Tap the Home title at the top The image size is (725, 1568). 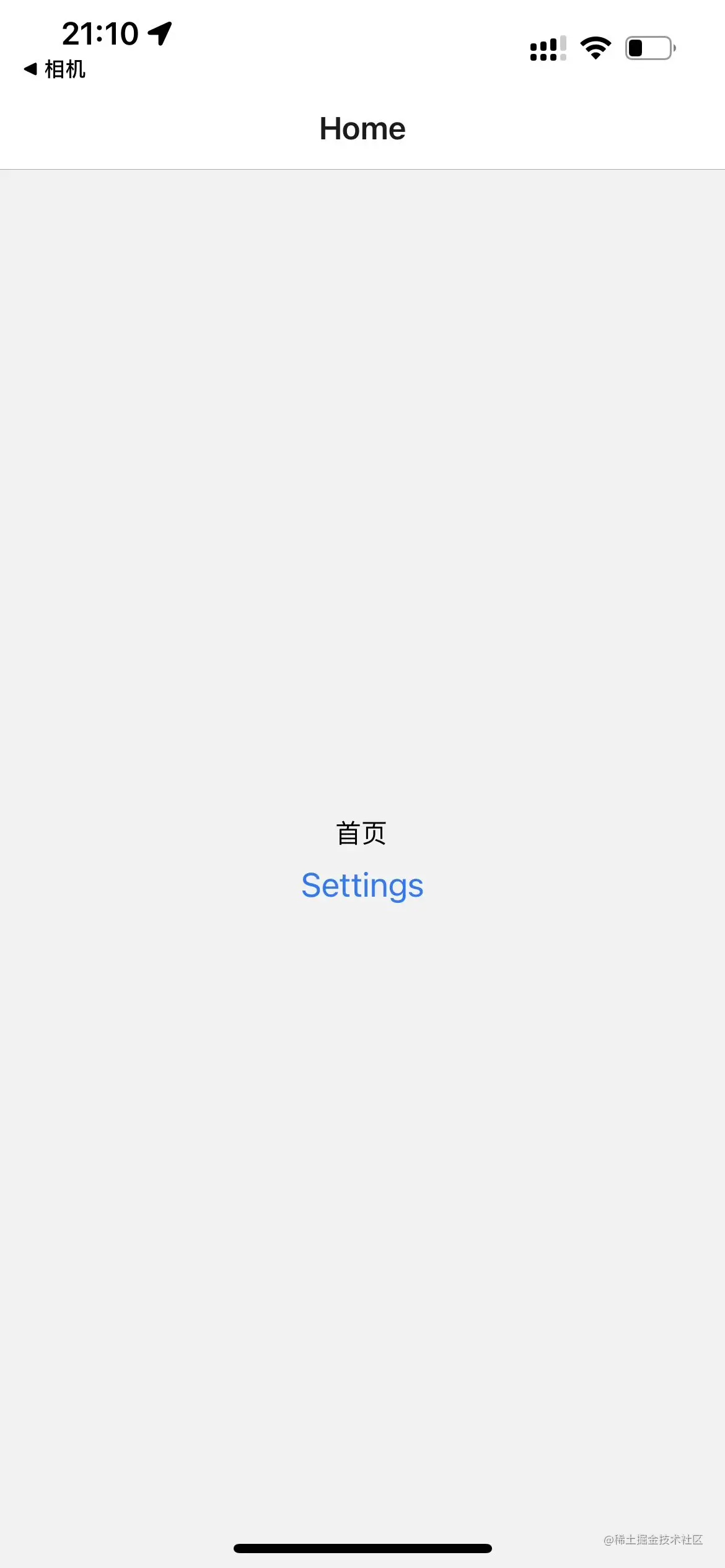pyautogui.click(x=362, y=128)
